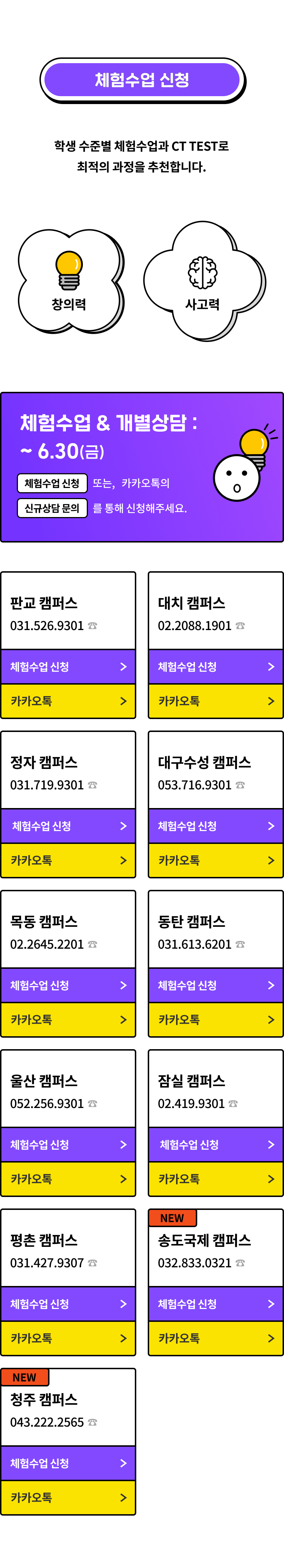Choose 체험수업 신청 under 목동 캠퍼스
This screenshot has width=284, height=1568.
67,985
